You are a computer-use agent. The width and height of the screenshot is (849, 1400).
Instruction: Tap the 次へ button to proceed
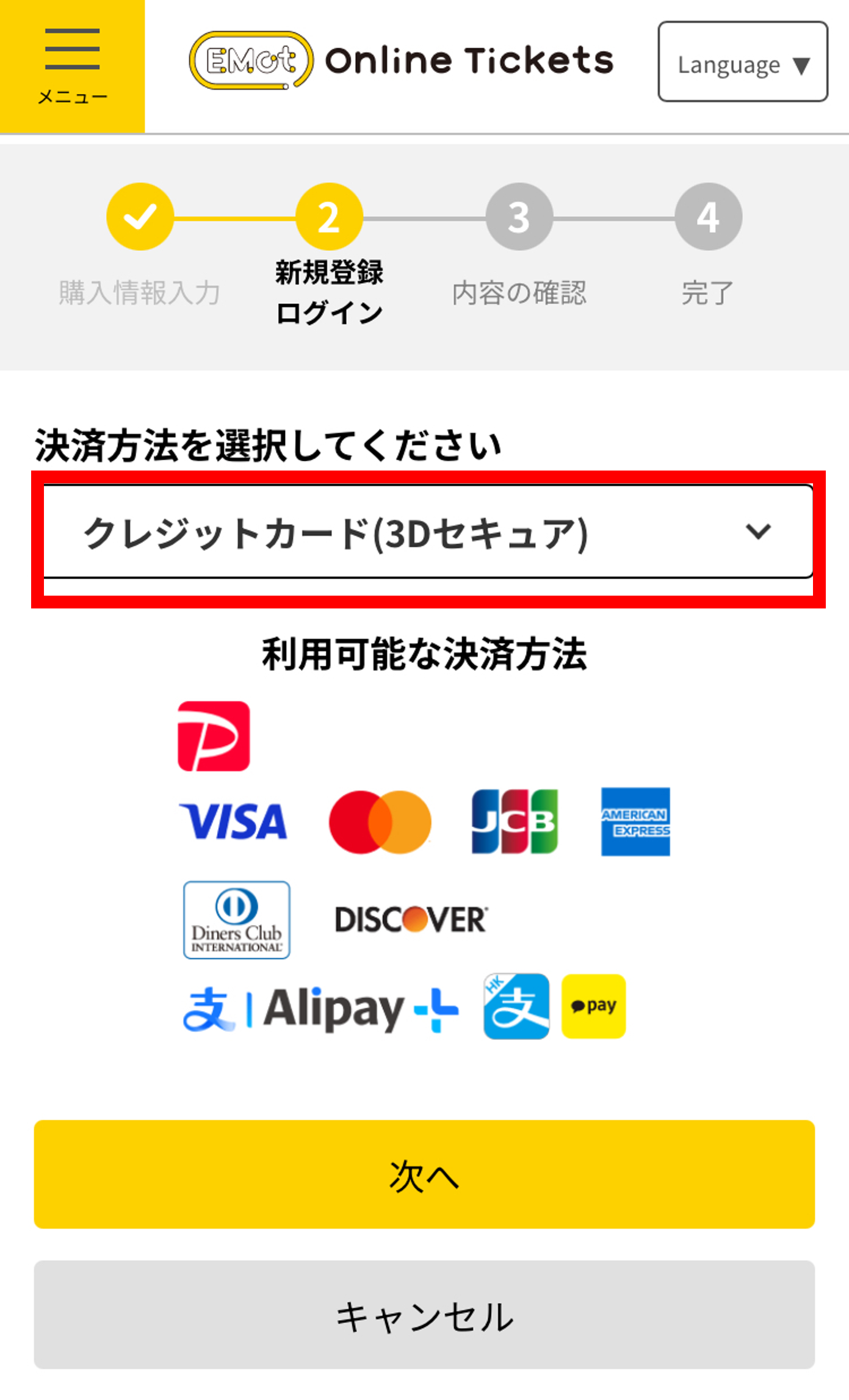point(424,1174)
